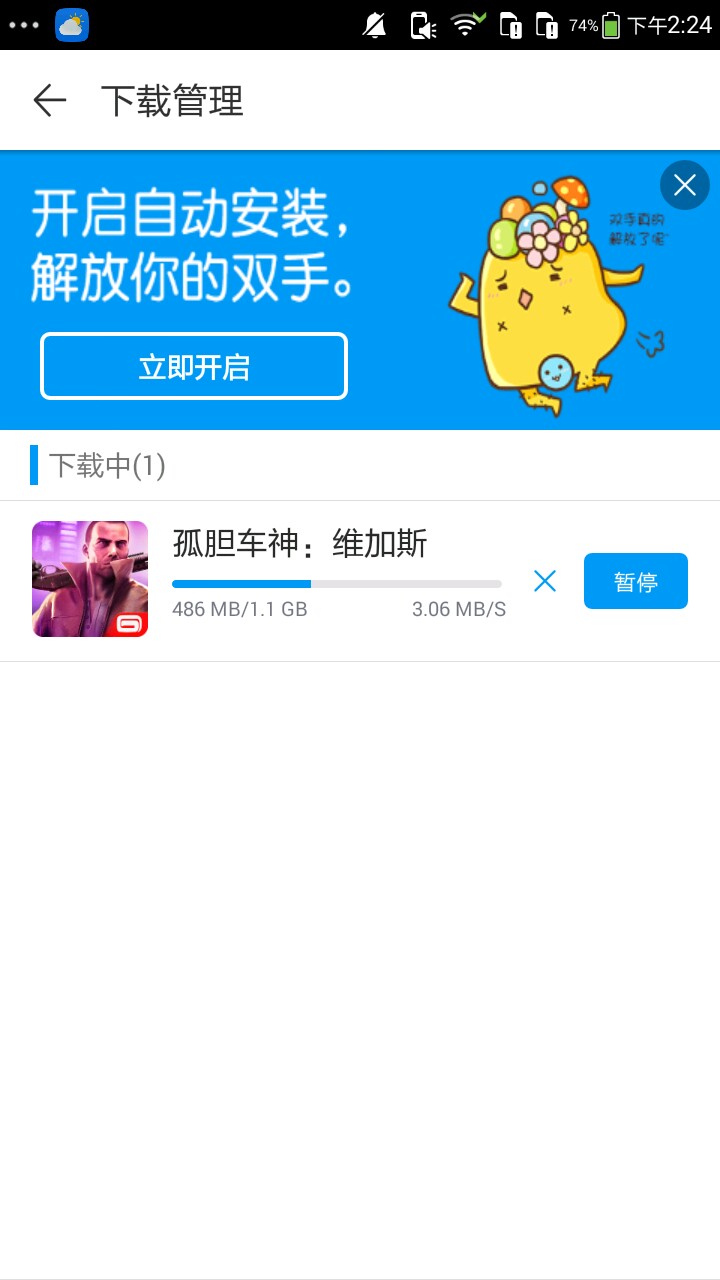Image resolution: width=720 pixels, height=1280 pixels.
Task: Dismiss the auto-install banner
Action: [x=685, y=185]
